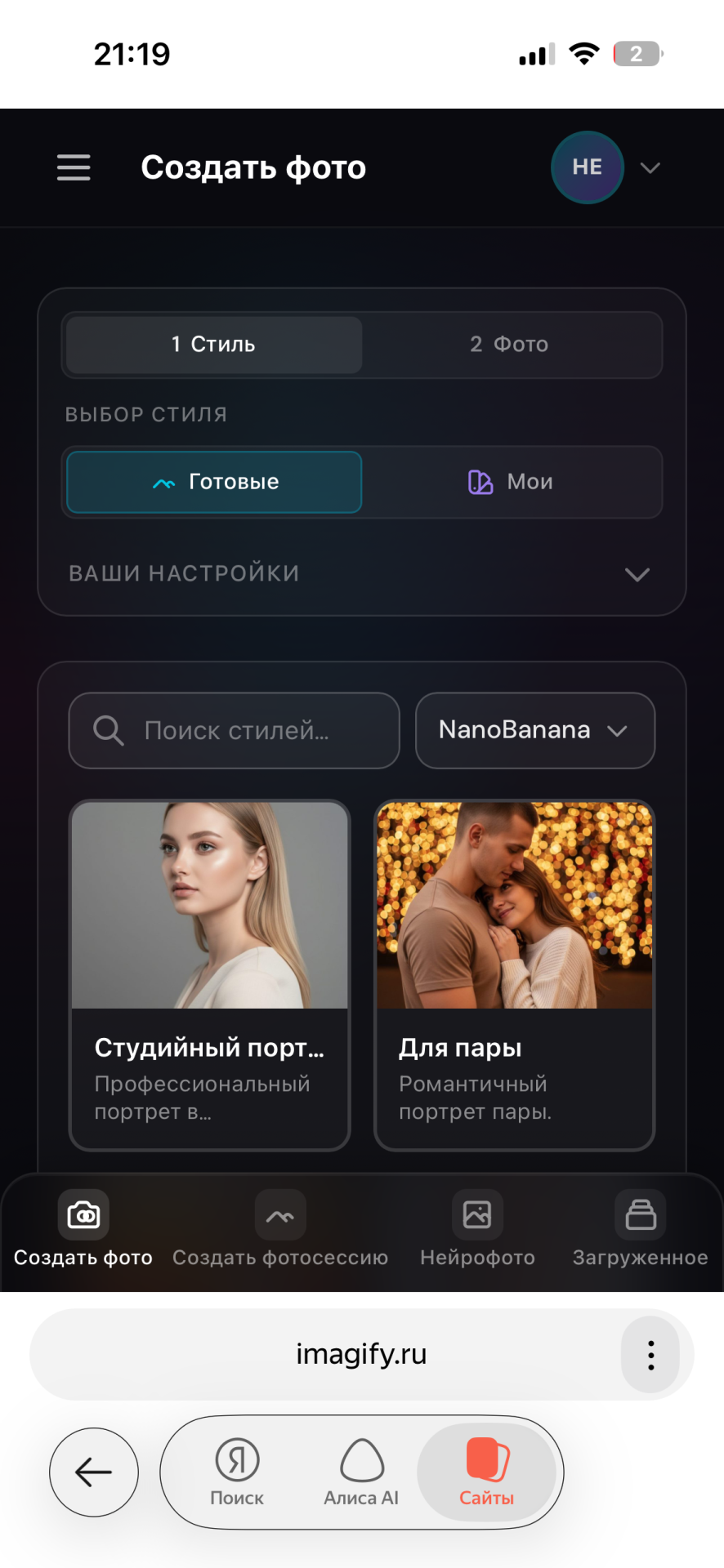Screen dimensions: 724x1568
Task: Tap the imagify.ru address bar
Action: [x=361, y=1355]
